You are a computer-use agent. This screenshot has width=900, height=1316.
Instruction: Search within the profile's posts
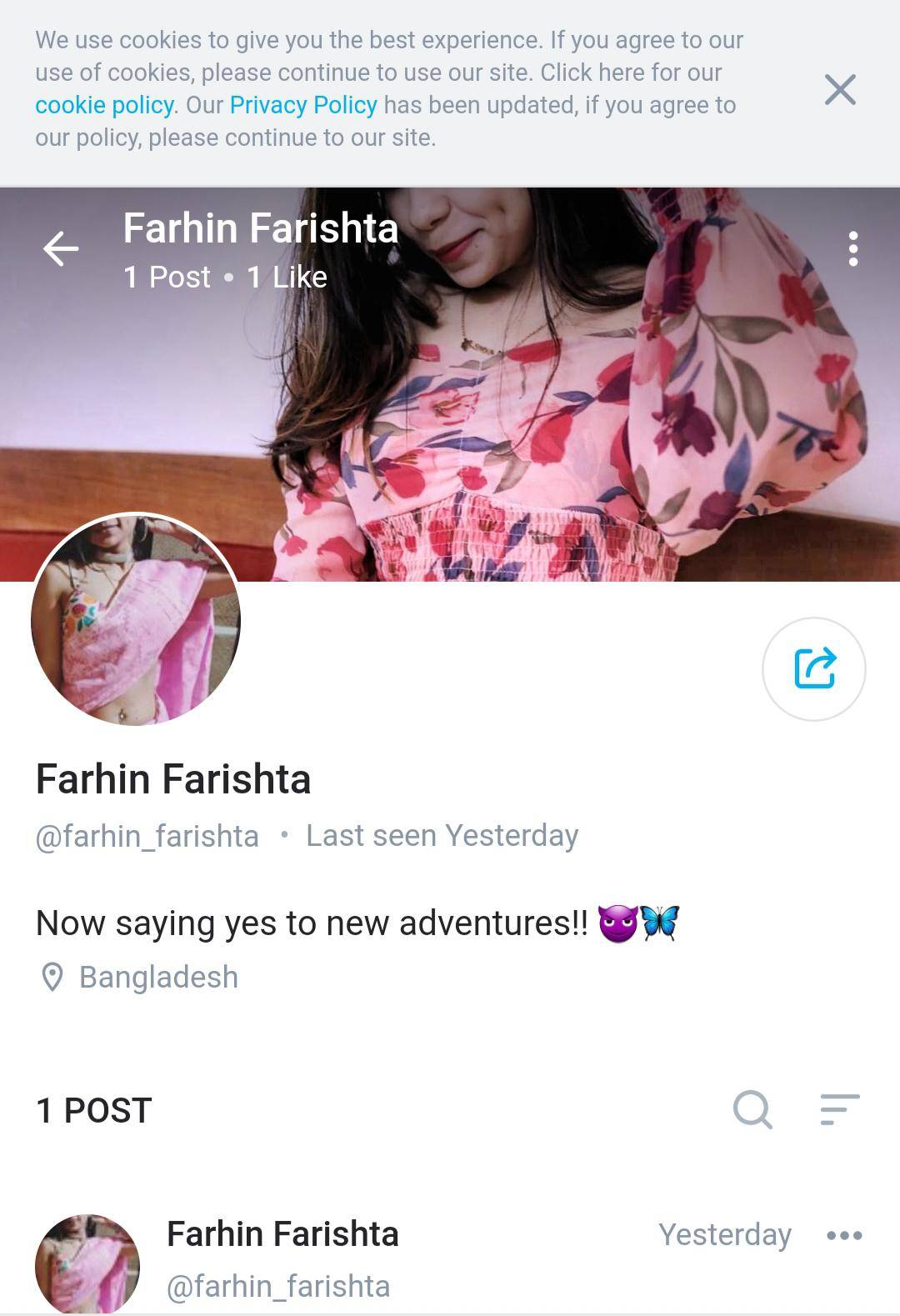[x=752, y=1109]
